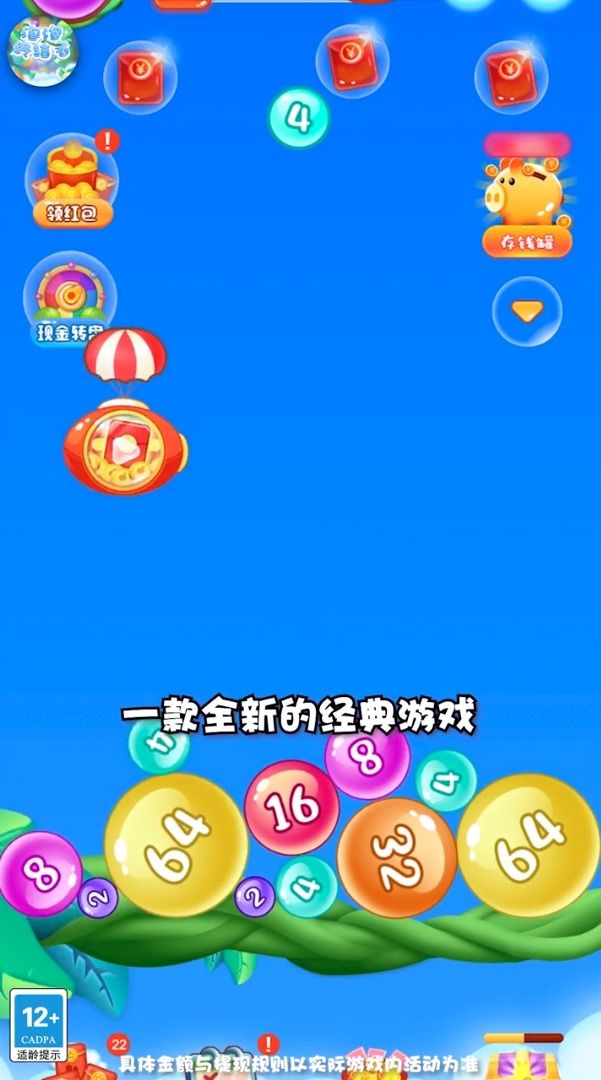Expand the orange down-arrow bubble
Viewport: 601px width, 1080px height.
click(x=527, y=311)
